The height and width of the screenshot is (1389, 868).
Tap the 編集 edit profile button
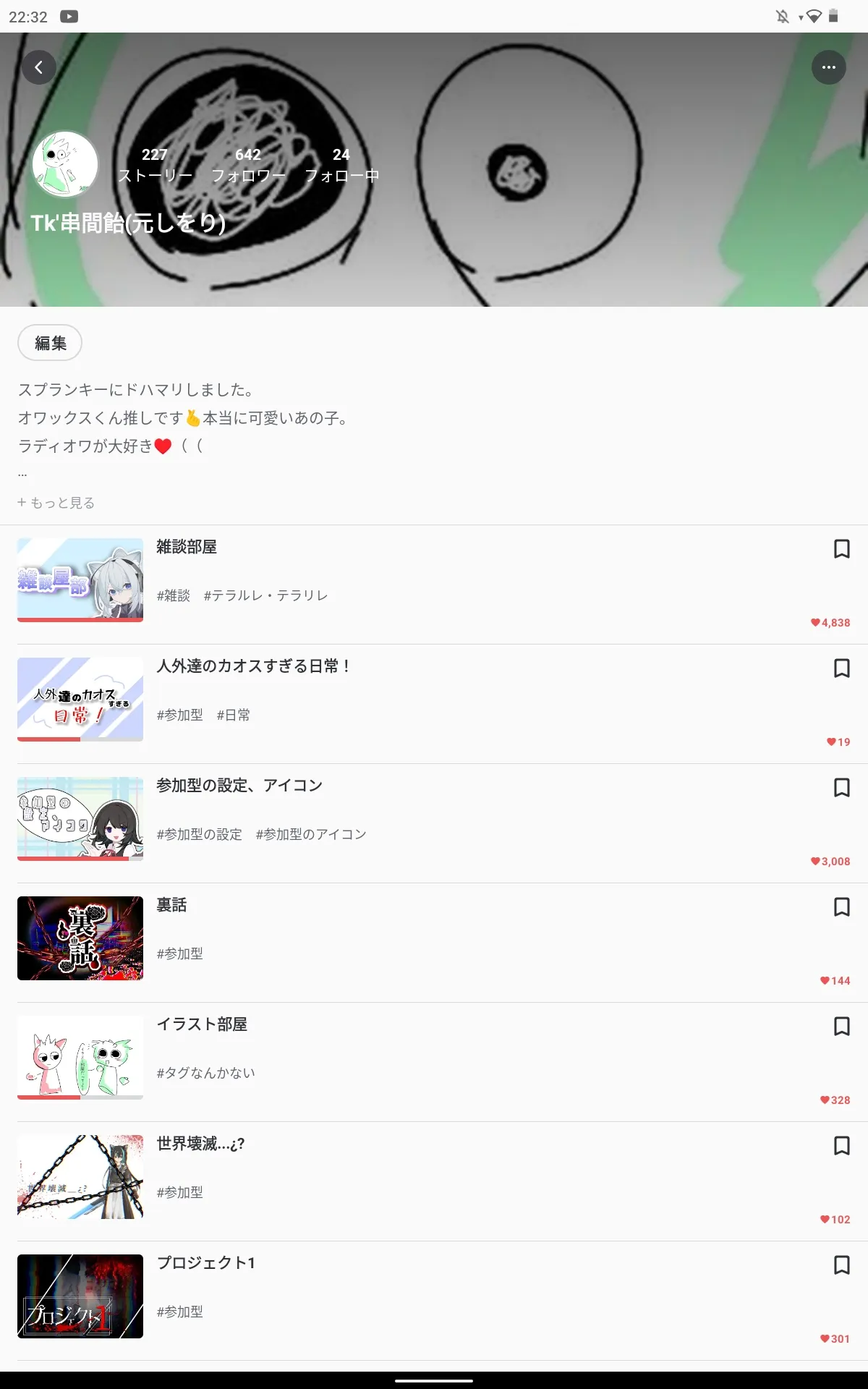point(50,343)
